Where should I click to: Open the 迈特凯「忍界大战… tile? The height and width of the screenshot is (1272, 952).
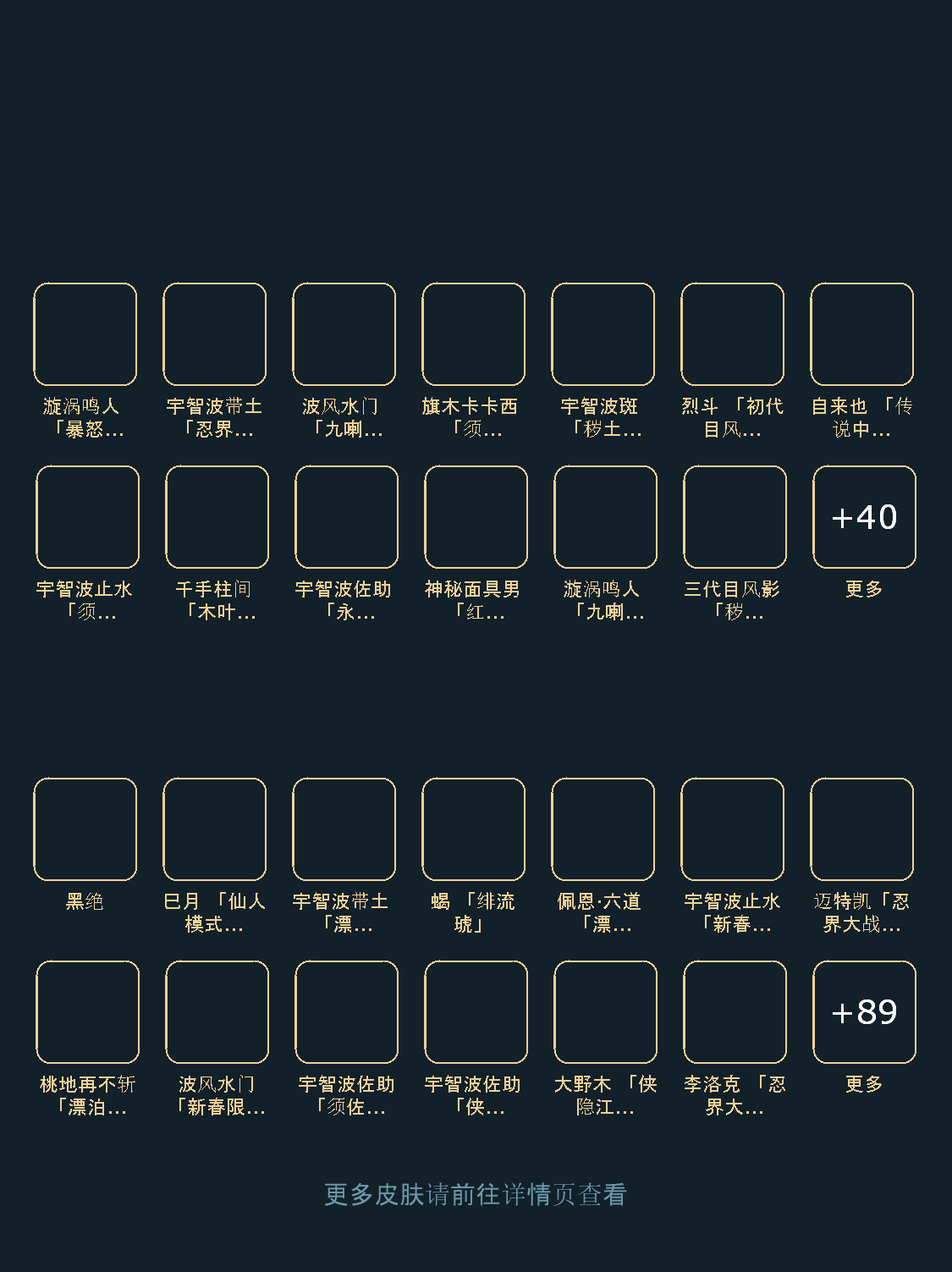[x=861, y=829]
